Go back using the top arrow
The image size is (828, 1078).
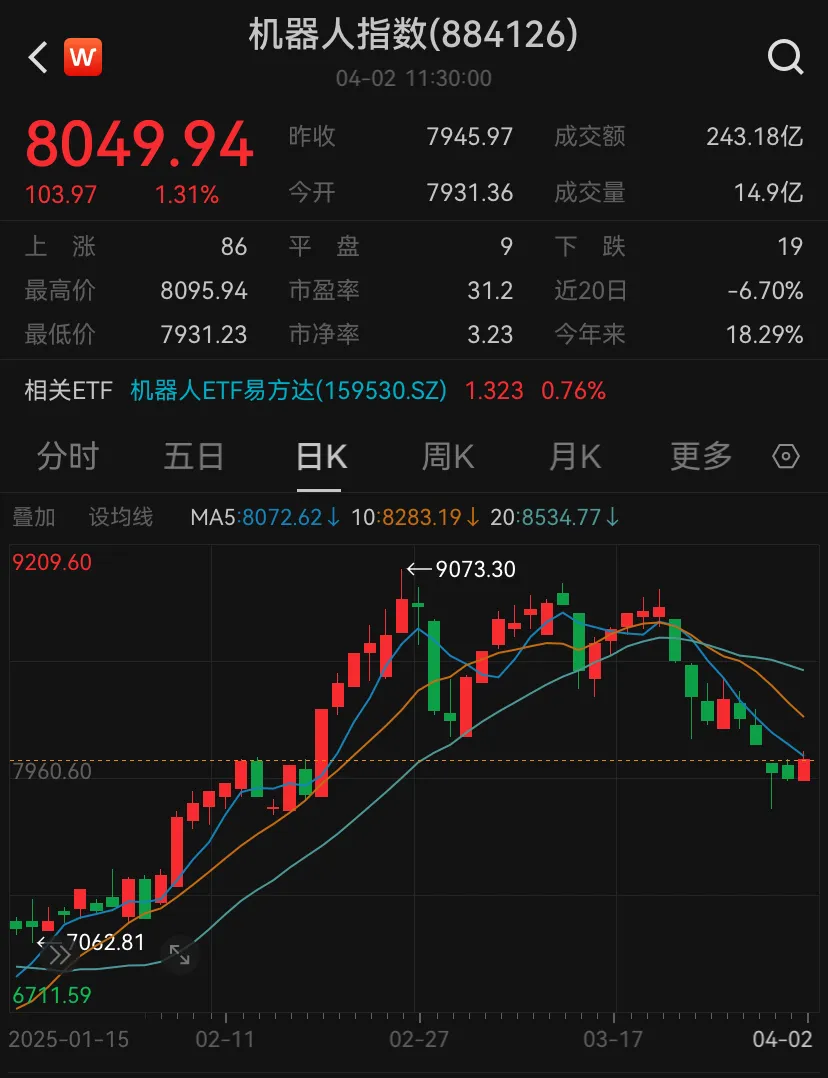coord(38,57)
